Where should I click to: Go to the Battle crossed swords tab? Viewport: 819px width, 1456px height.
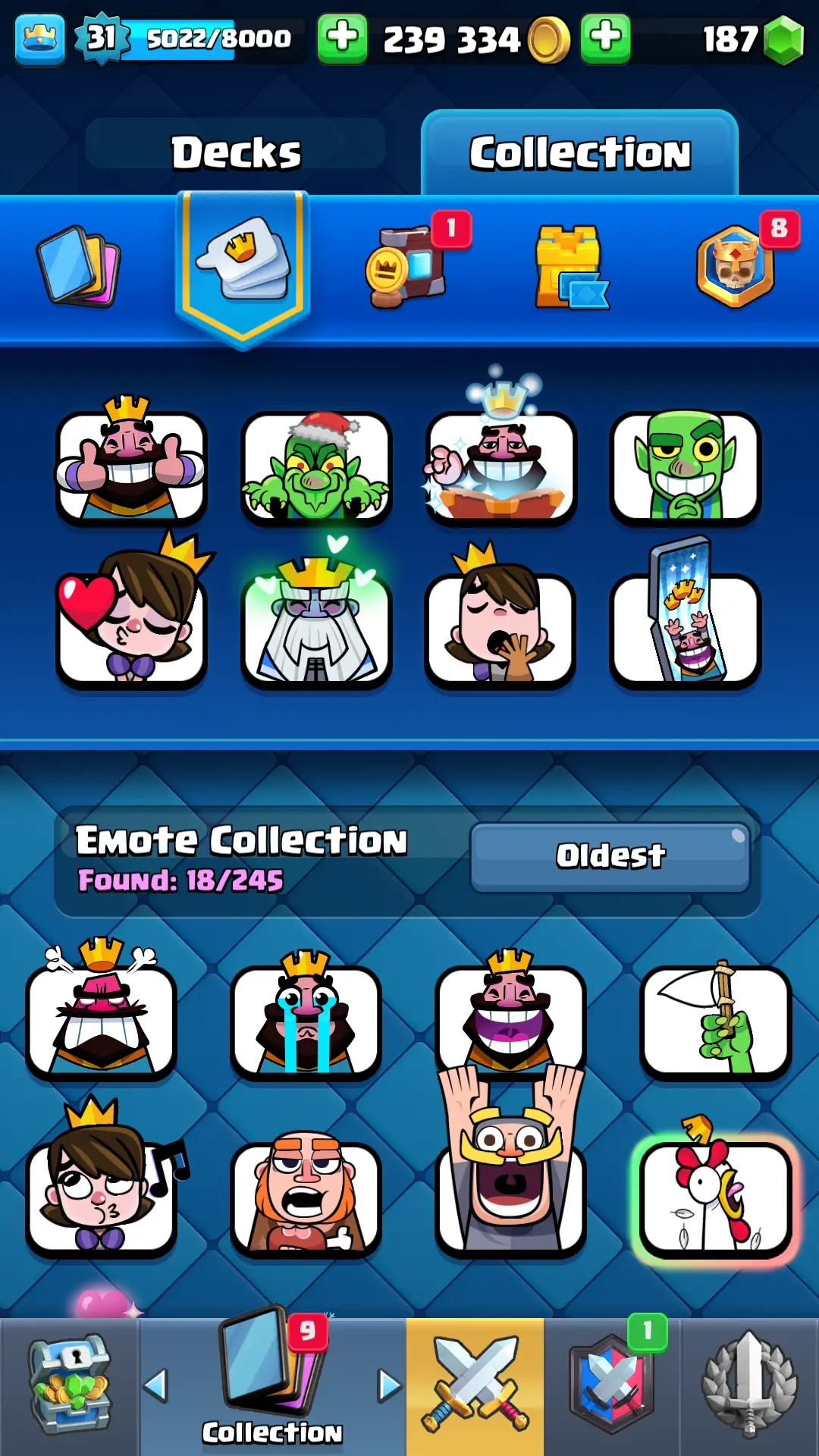coord(475,1386)
